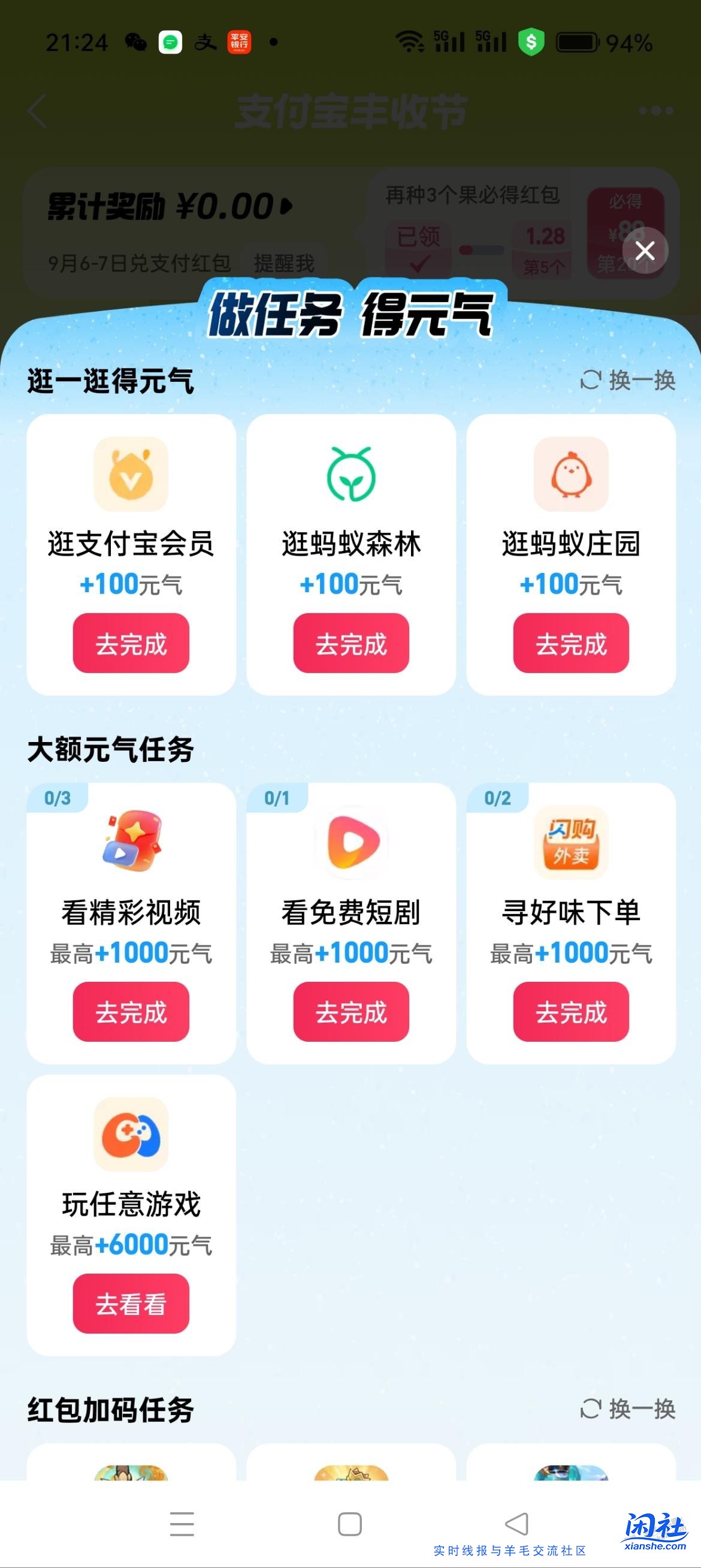Open the 蚂蚁庄园 chick icon
The height and width of the screenshot is (1568, 701).
click(x=571, y=475)
